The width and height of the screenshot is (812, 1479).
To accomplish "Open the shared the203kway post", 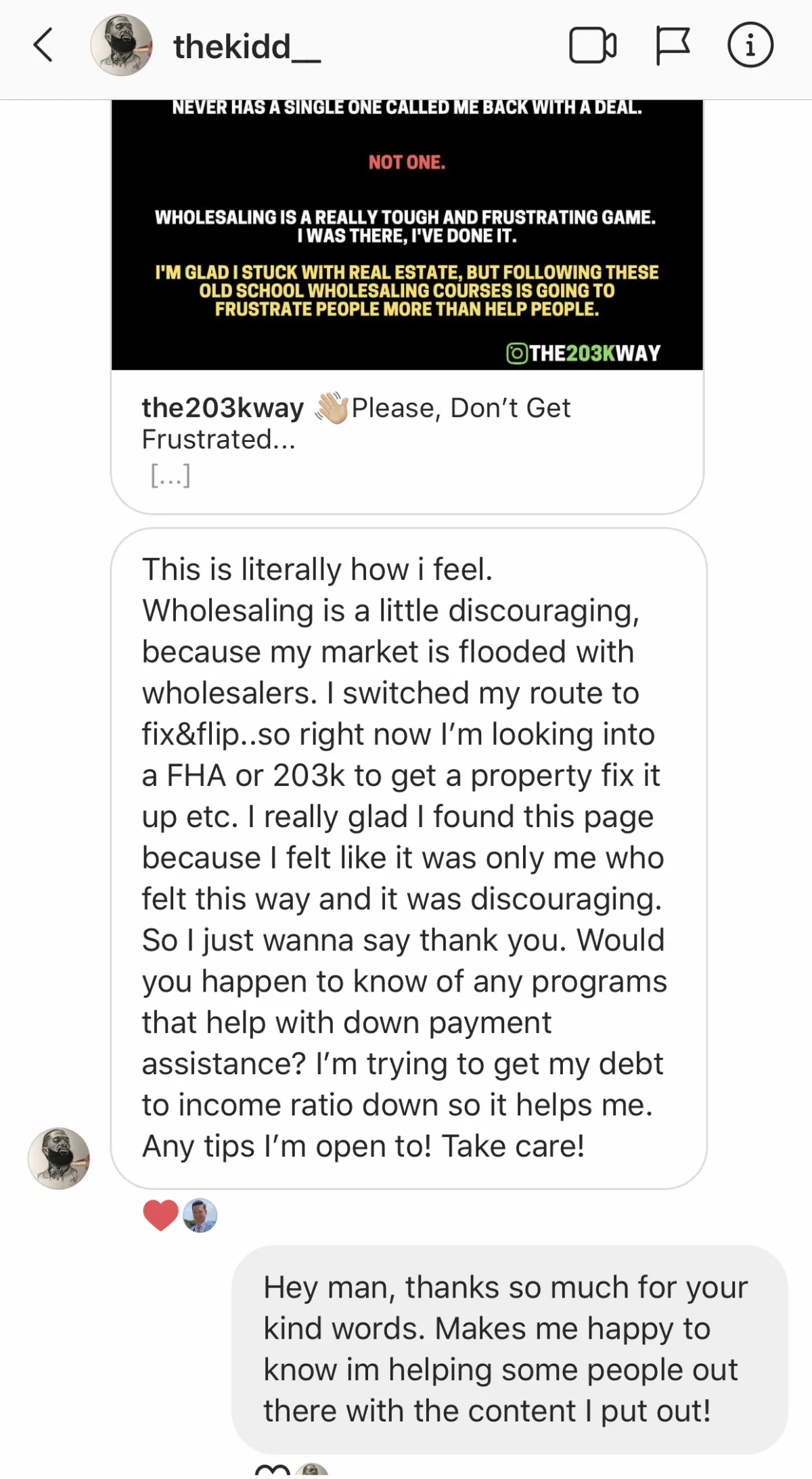I will pos(407,271).
